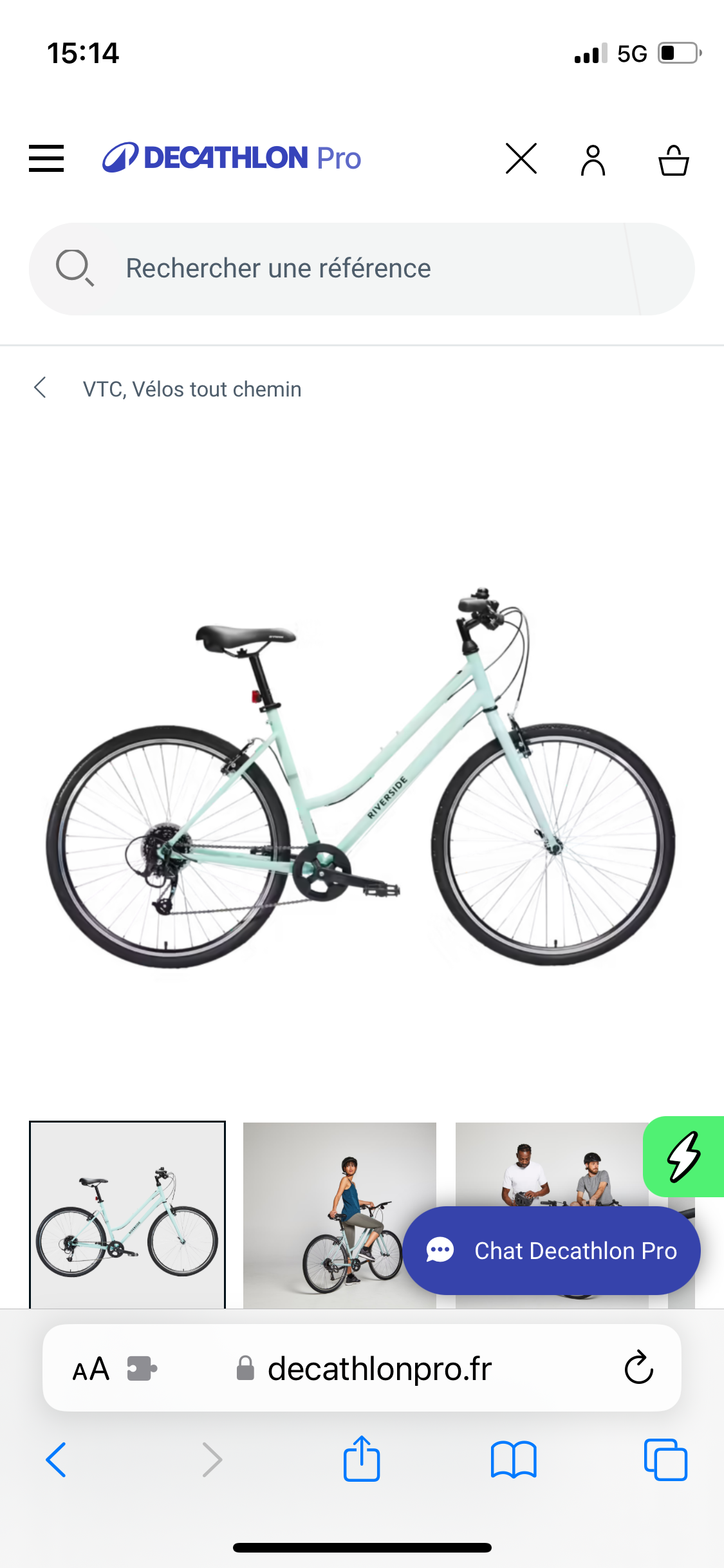The image size is (724, 1568).
Task: Select the first bike-only thumbnail
Action: [x=127, y=1215]
